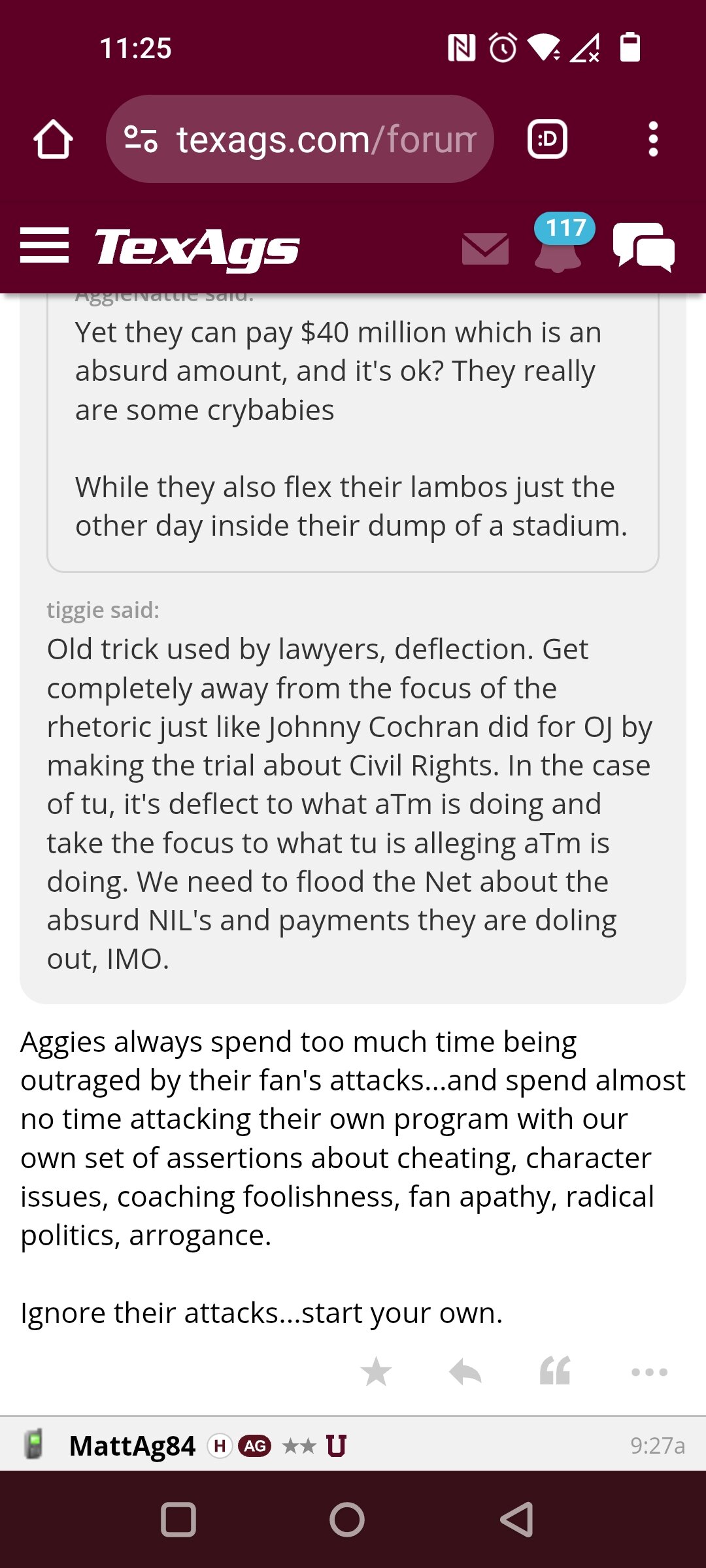Go back using the system back button

[516, 1520]
